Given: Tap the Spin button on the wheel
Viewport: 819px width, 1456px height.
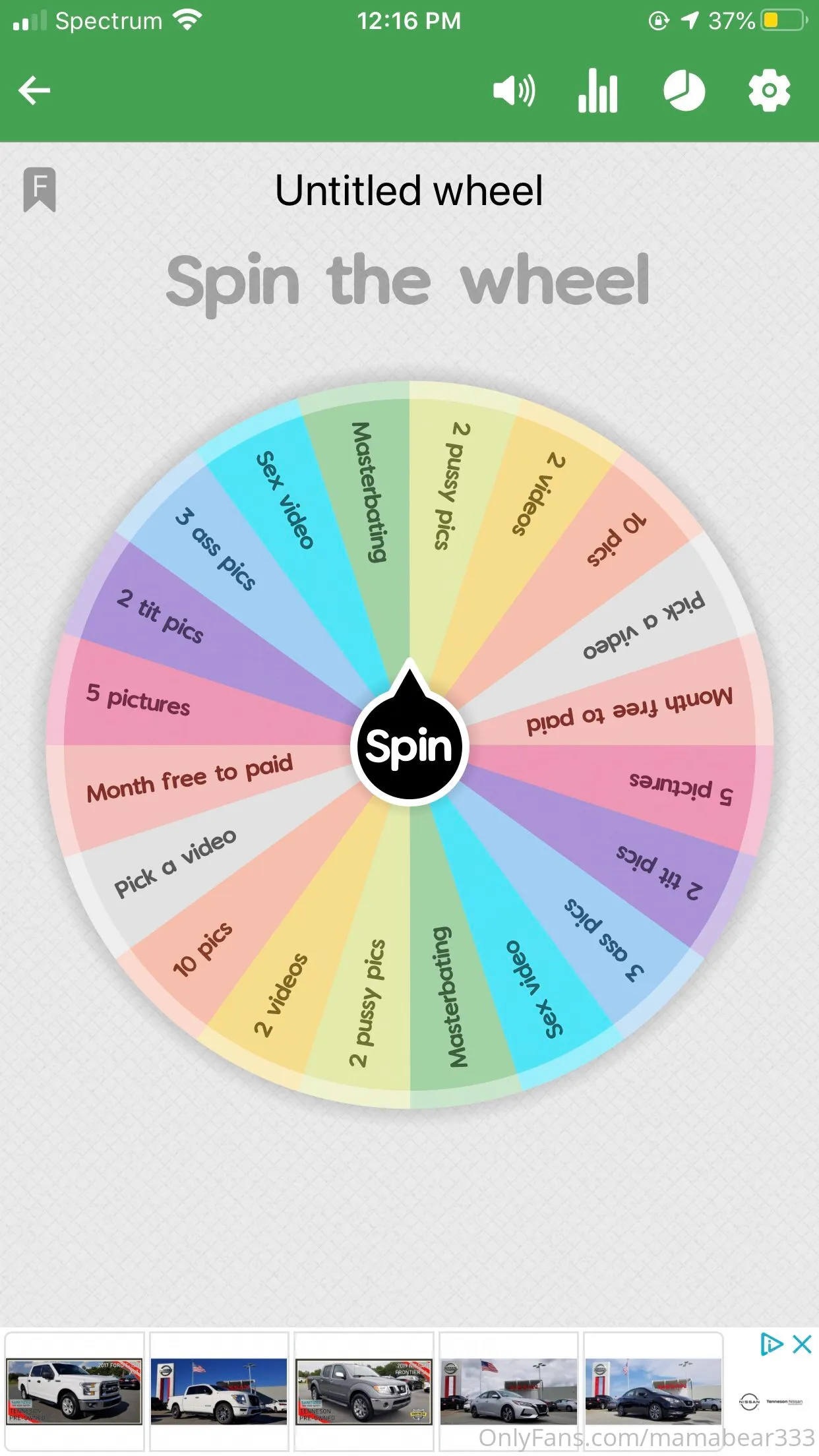Looking at the screenshot, I should [409, 746].
